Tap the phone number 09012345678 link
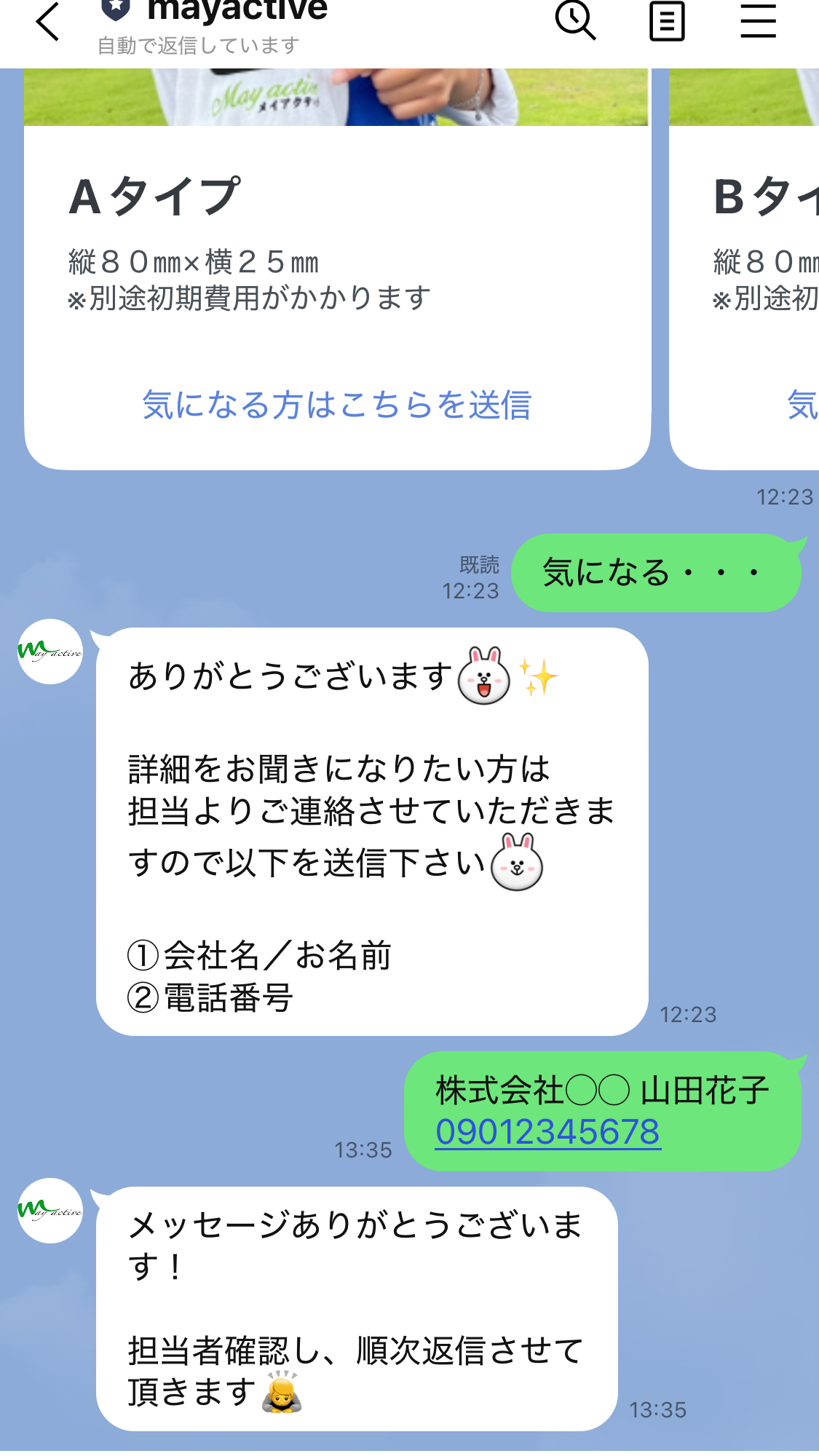819x1456 pixels. (547, 1133)
